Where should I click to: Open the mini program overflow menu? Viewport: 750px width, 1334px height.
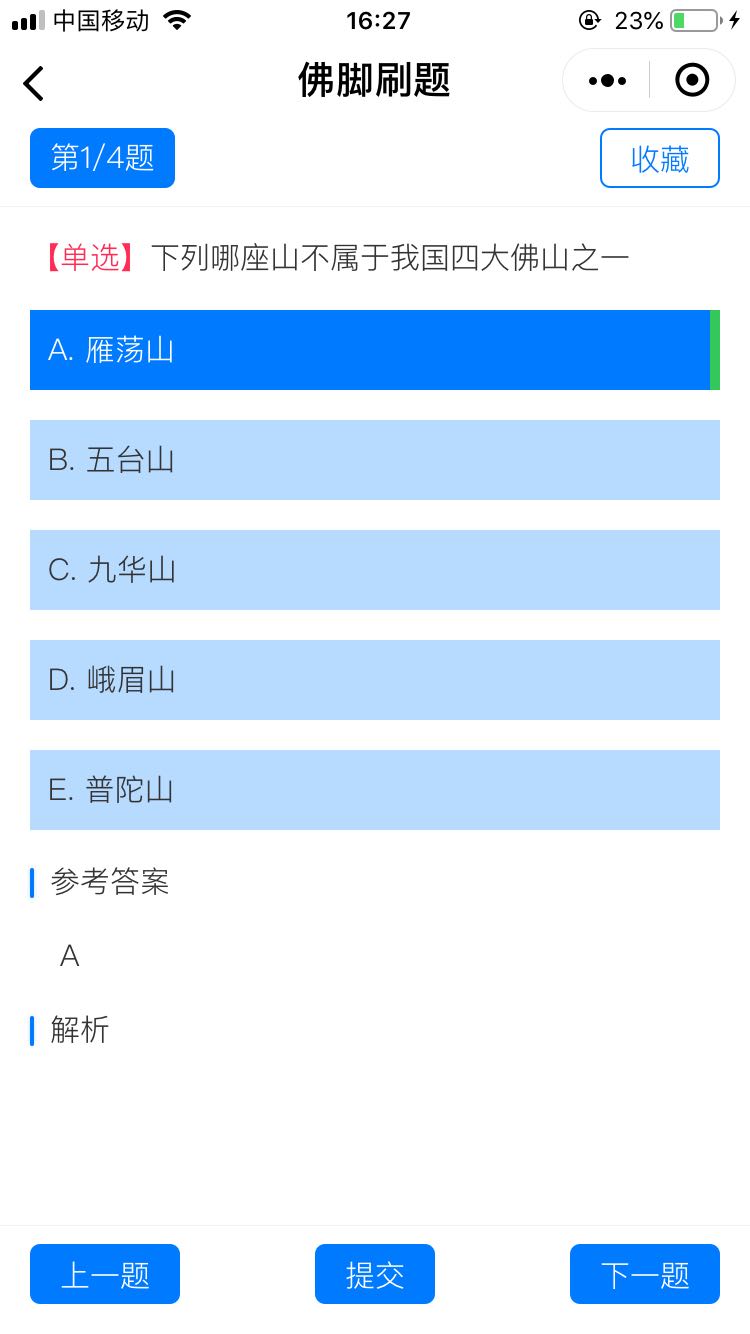pyautogui.click(x=607, y=81)
